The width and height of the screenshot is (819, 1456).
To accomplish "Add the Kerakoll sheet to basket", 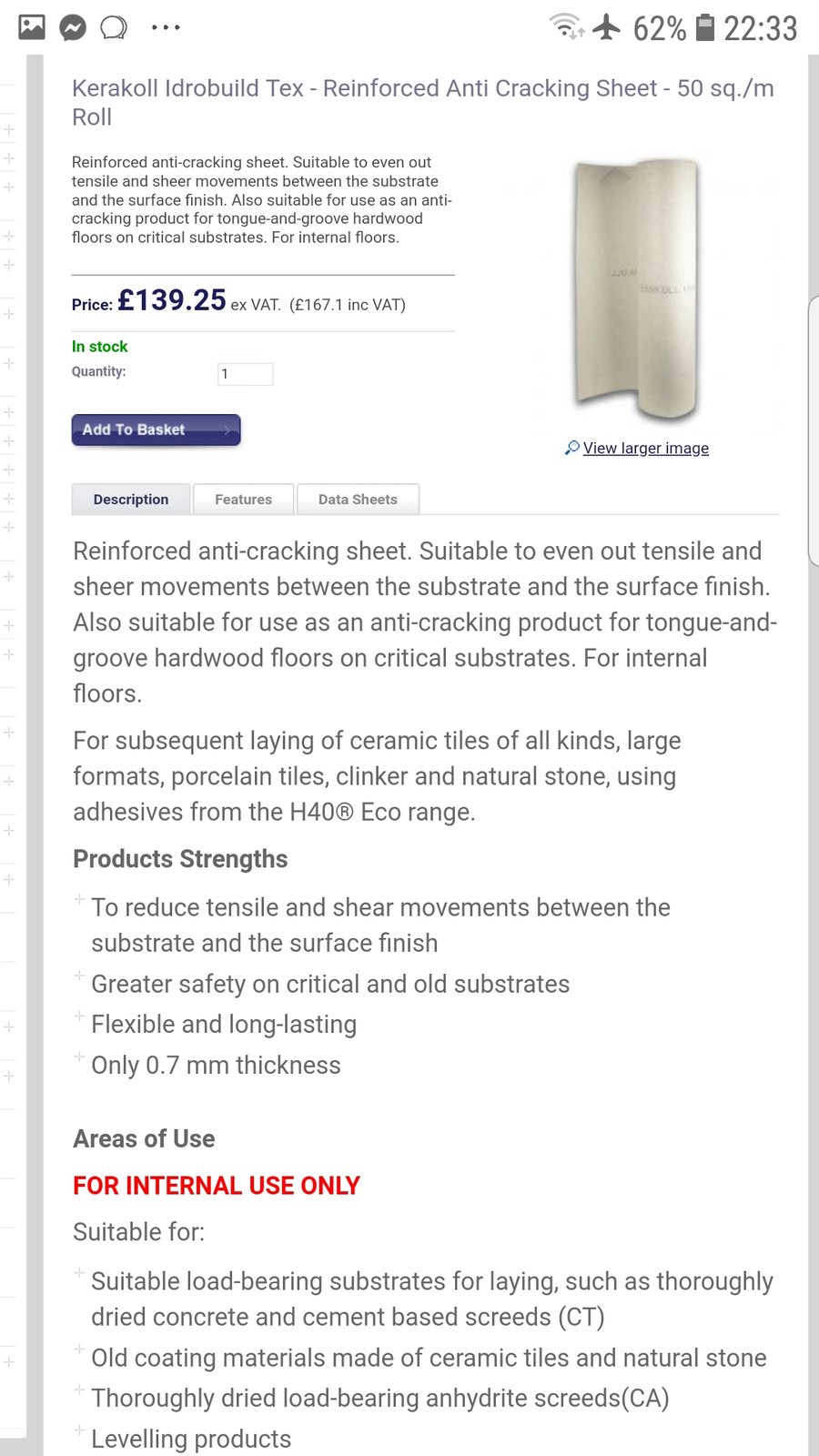I will coord(156,430).
